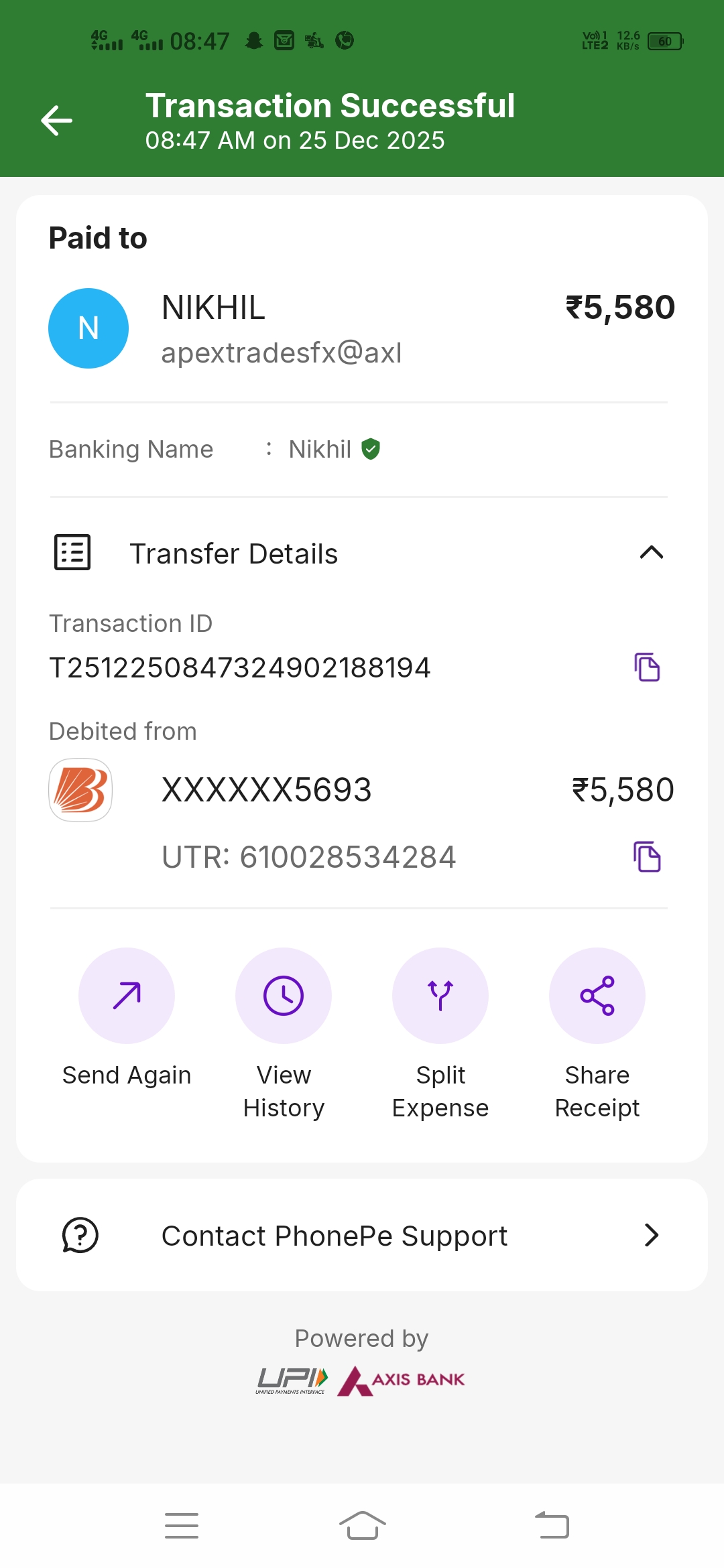The height and width of the screenshot is (1568, 724).
Task: Copy the UTR number
Action: point(647,857)
